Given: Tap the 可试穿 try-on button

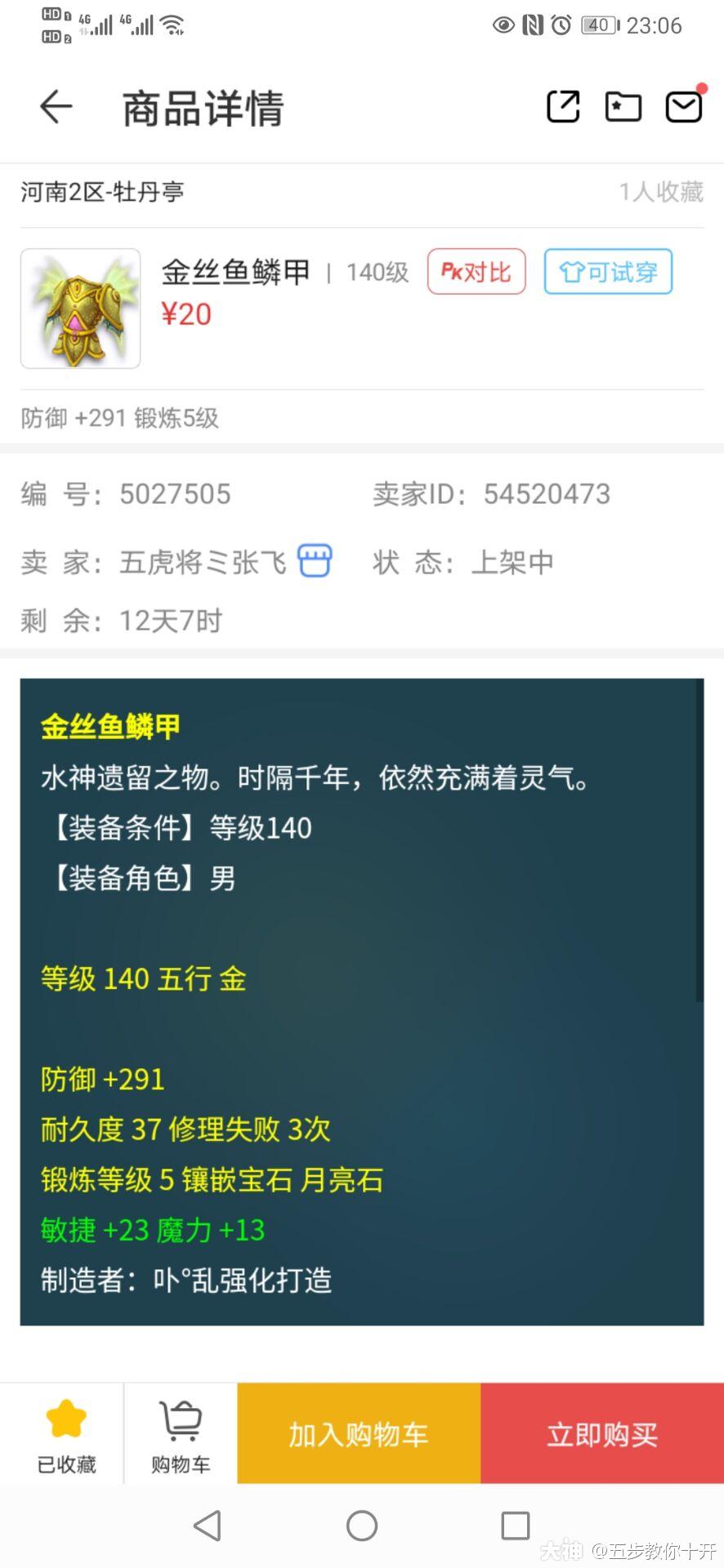Looking at the screenshot, I should [x=608, y=272].
